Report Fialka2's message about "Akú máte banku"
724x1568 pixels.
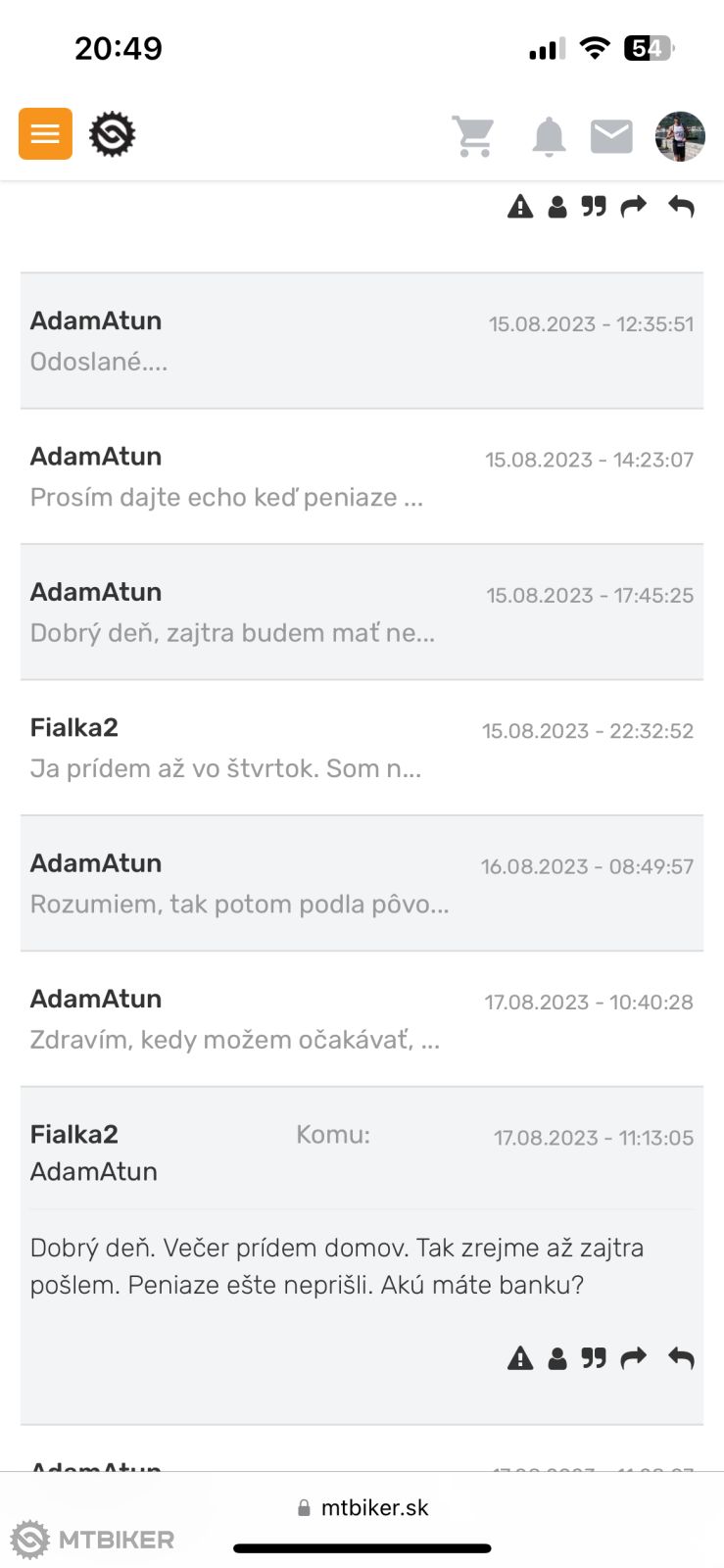coord(520,1358)
